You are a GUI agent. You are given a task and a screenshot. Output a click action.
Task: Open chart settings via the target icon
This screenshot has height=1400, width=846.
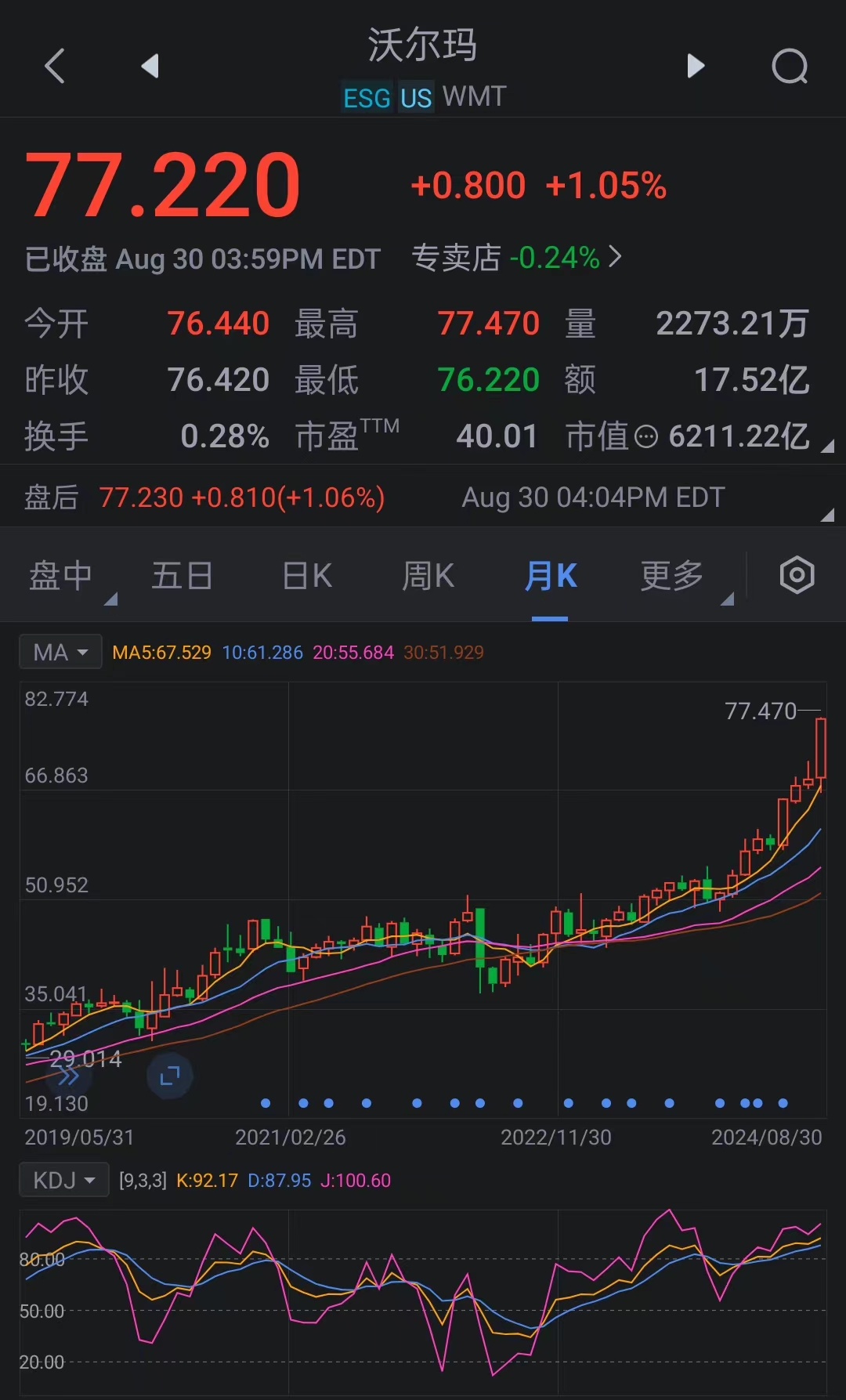(x=797, y=575)
